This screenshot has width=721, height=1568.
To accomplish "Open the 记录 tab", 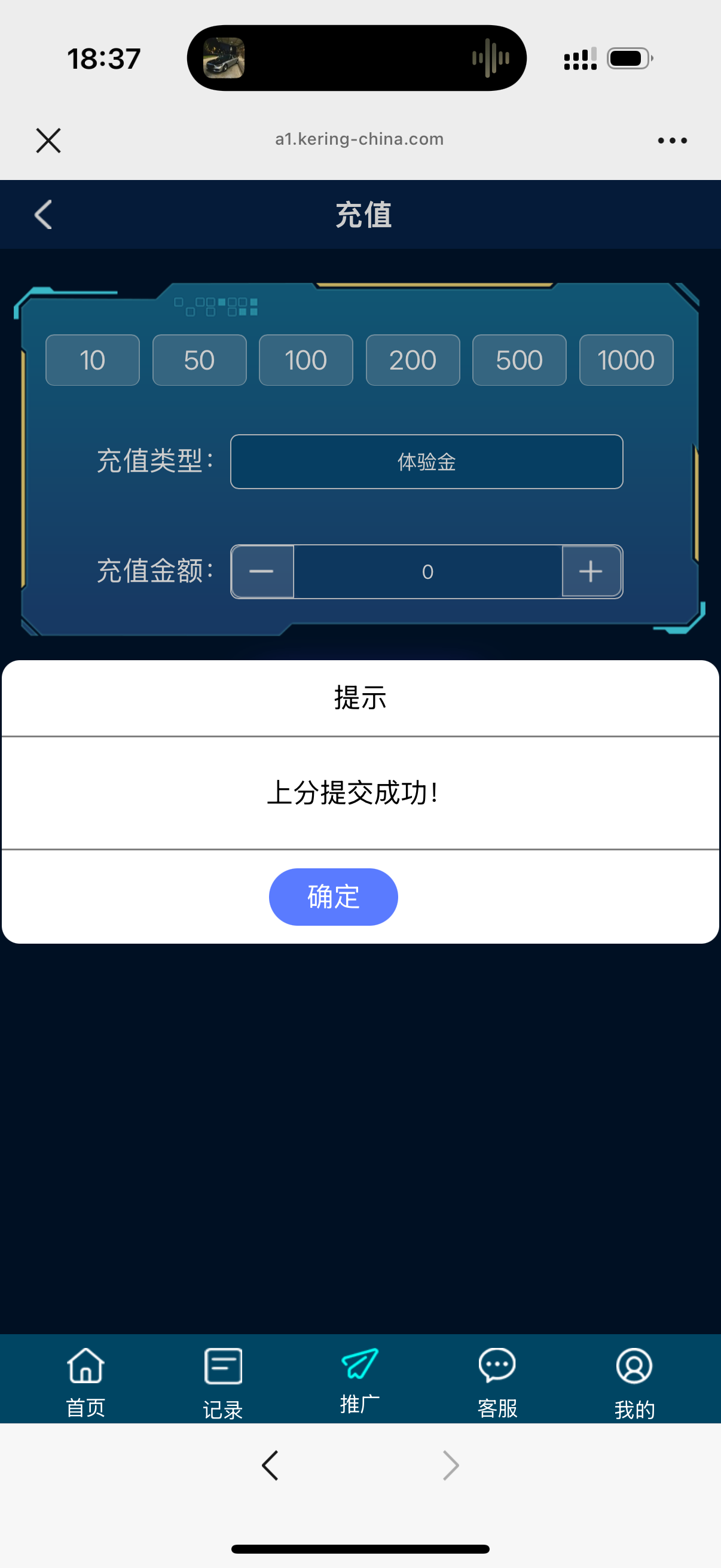I will tap(222, 1378).
